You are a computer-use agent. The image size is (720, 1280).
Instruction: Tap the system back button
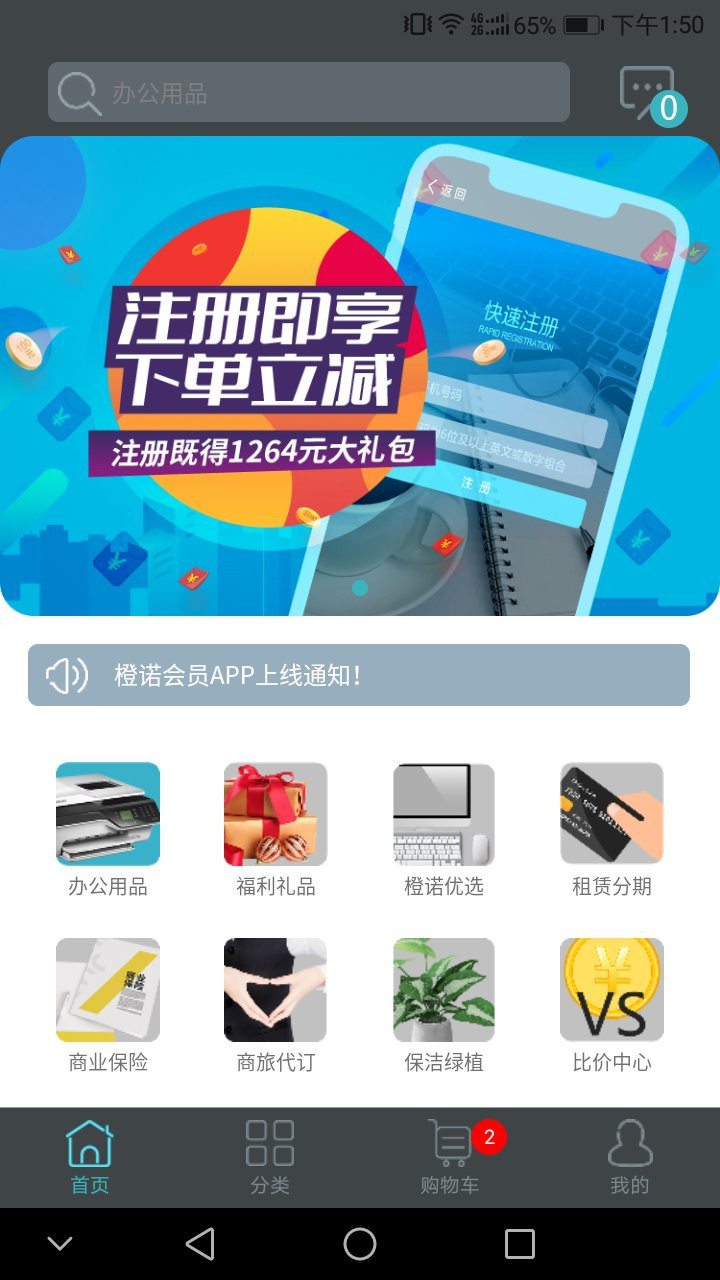pyautogui.click(x=200, y=1244)
